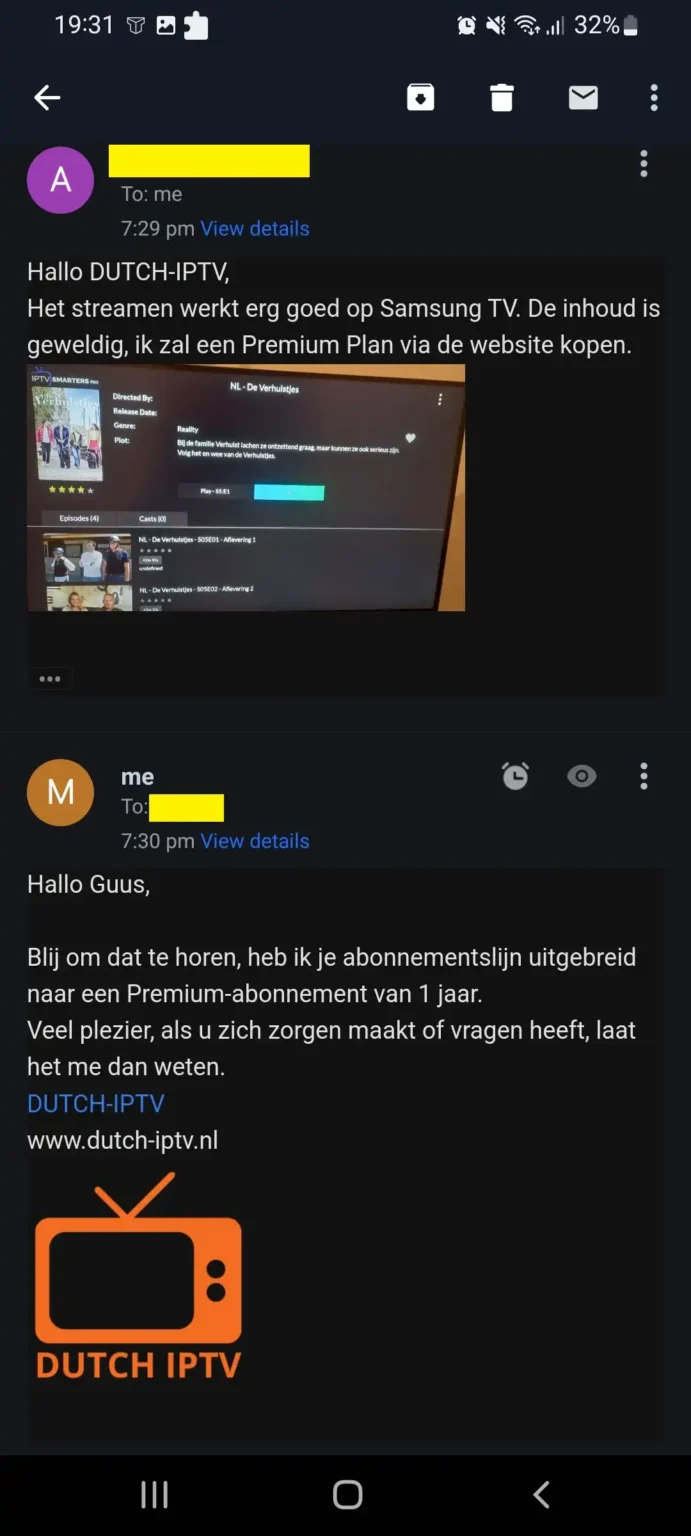Delete this email thread
Image resolution: width=691 pixels, height=1536 pixels.
coord(501,97)
